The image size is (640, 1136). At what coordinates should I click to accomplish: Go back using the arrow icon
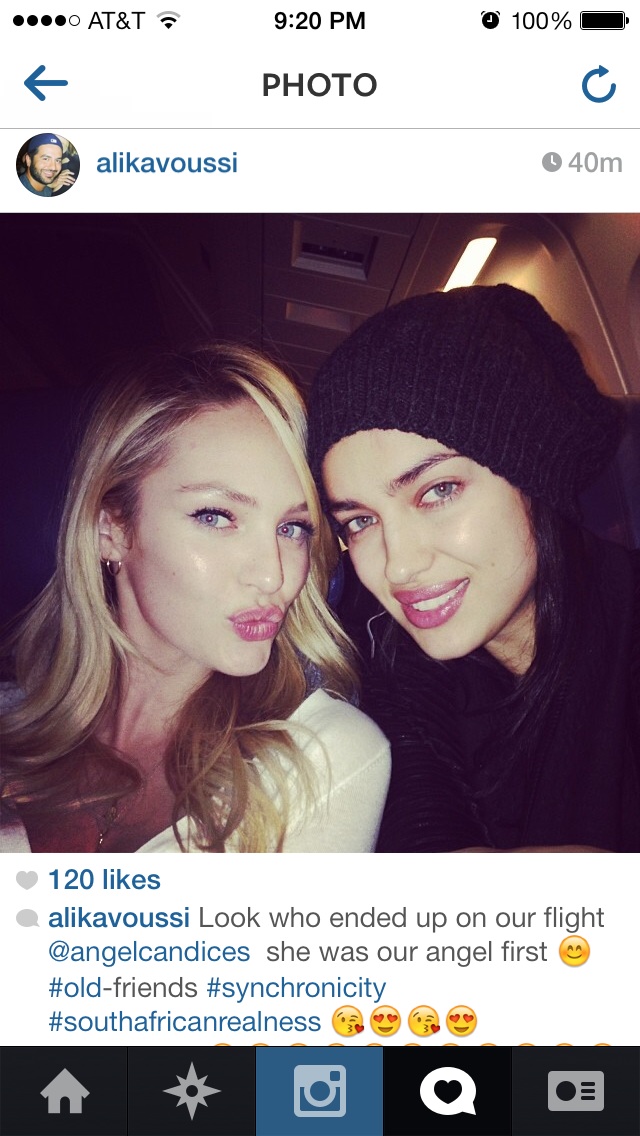(46, 83)
